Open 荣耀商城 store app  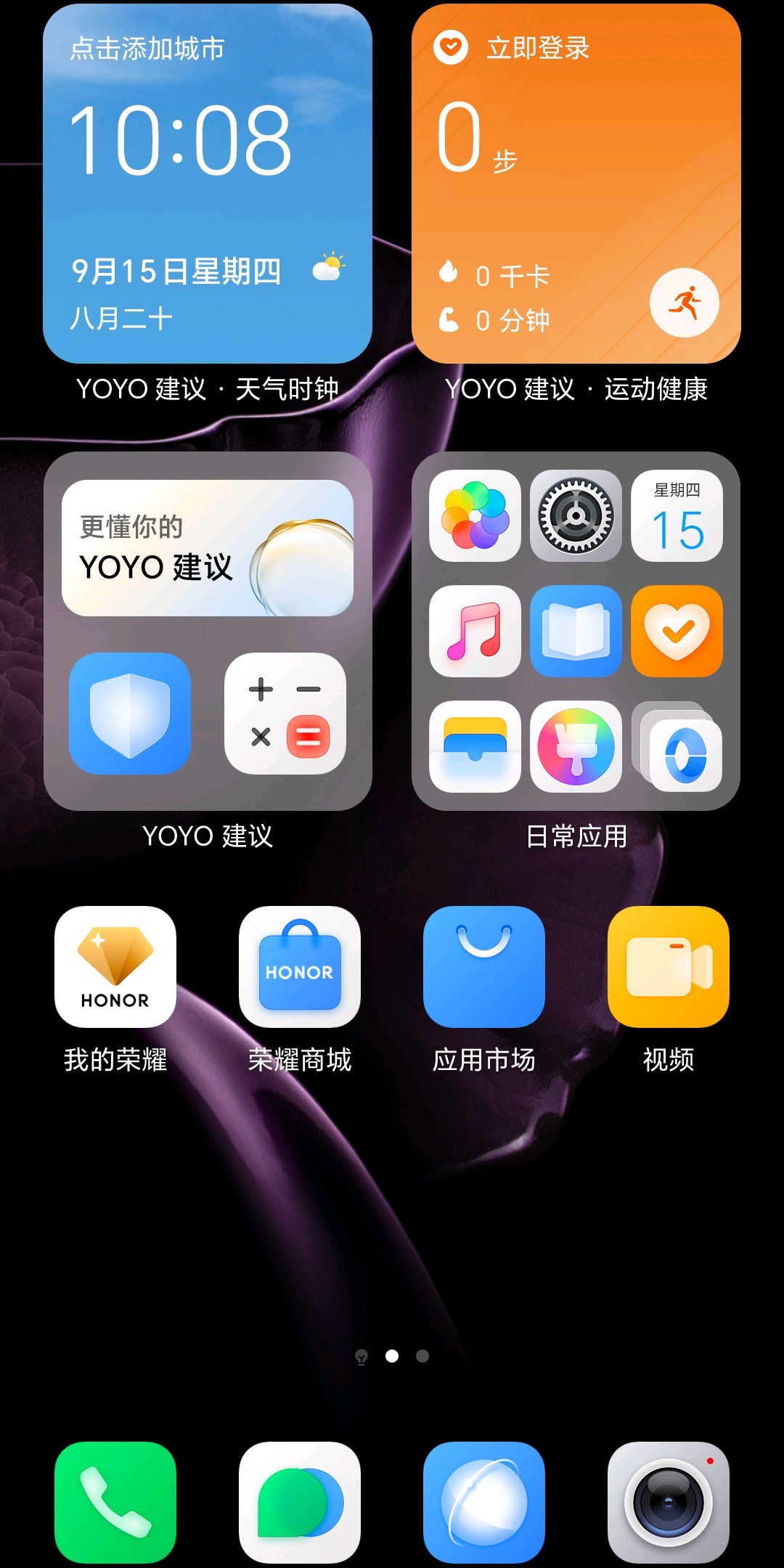point(300,967)
